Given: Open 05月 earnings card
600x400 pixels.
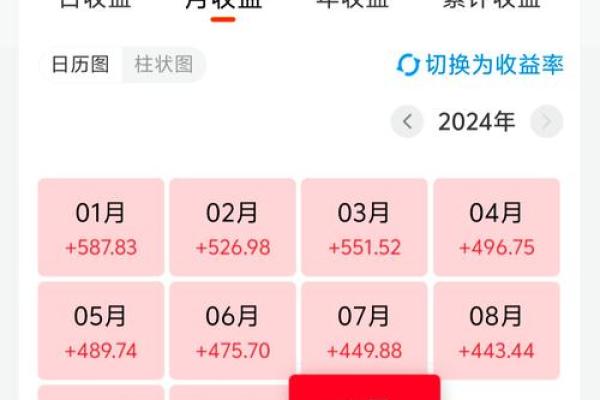Looking at the screenshot, I should (x=101, y=331).
